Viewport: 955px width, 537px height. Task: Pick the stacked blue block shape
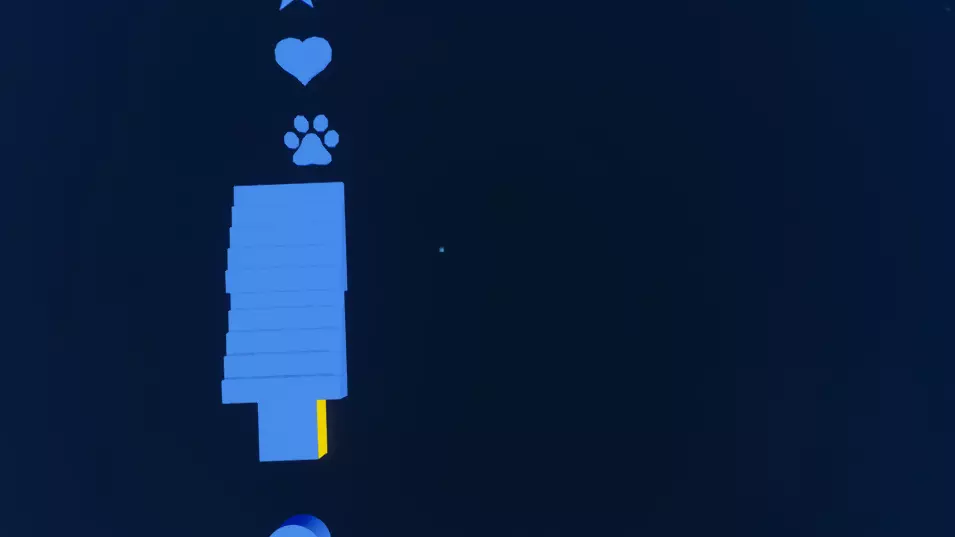[x=284, y=321]
